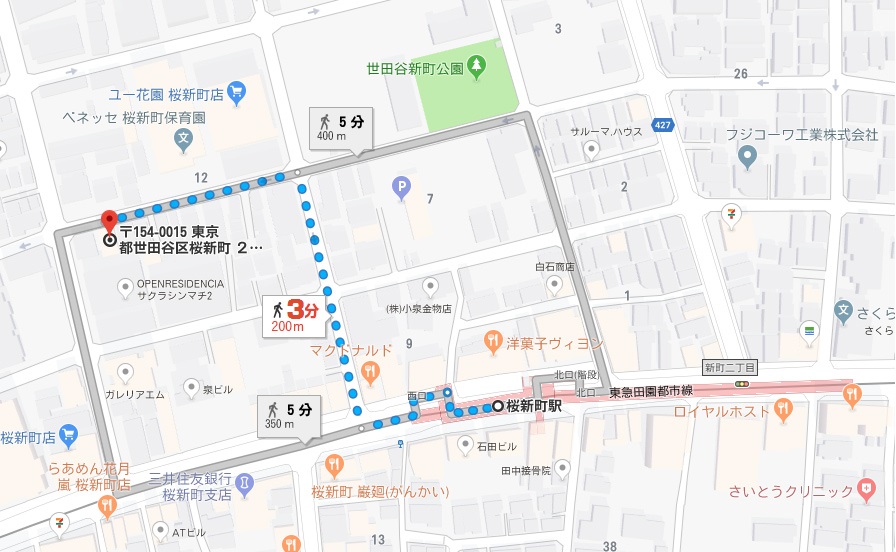
Task: Open the 洋菓子ヴィヨン marker
Action: click(493, 343)
